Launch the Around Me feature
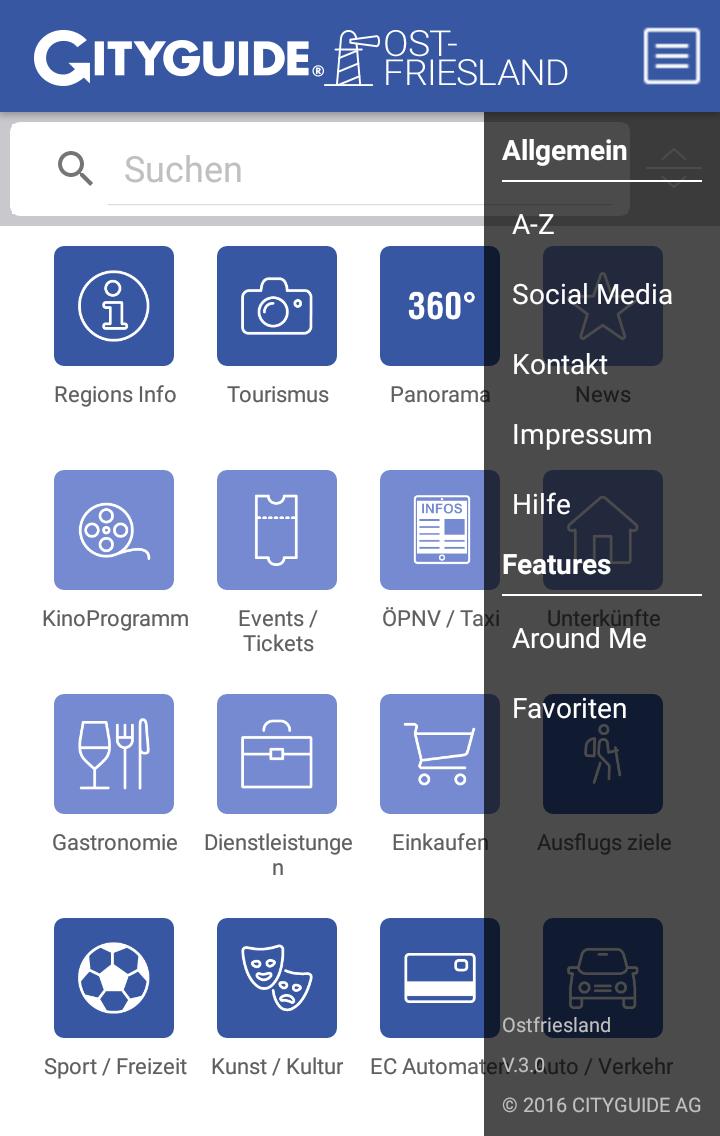 [x=579, y=639]
